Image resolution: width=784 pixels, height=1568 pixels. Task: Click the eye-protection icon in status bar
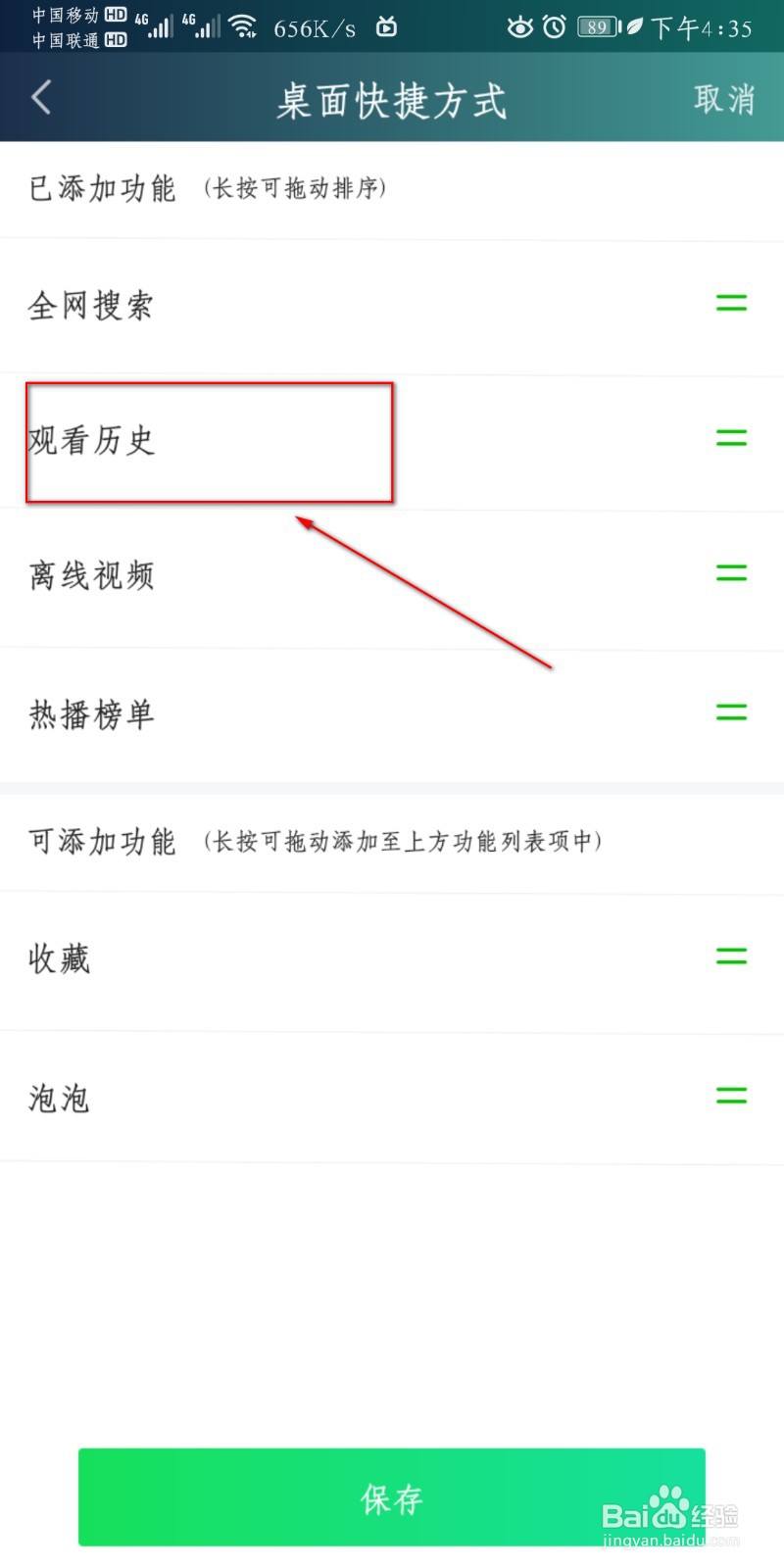click(521, 26)
